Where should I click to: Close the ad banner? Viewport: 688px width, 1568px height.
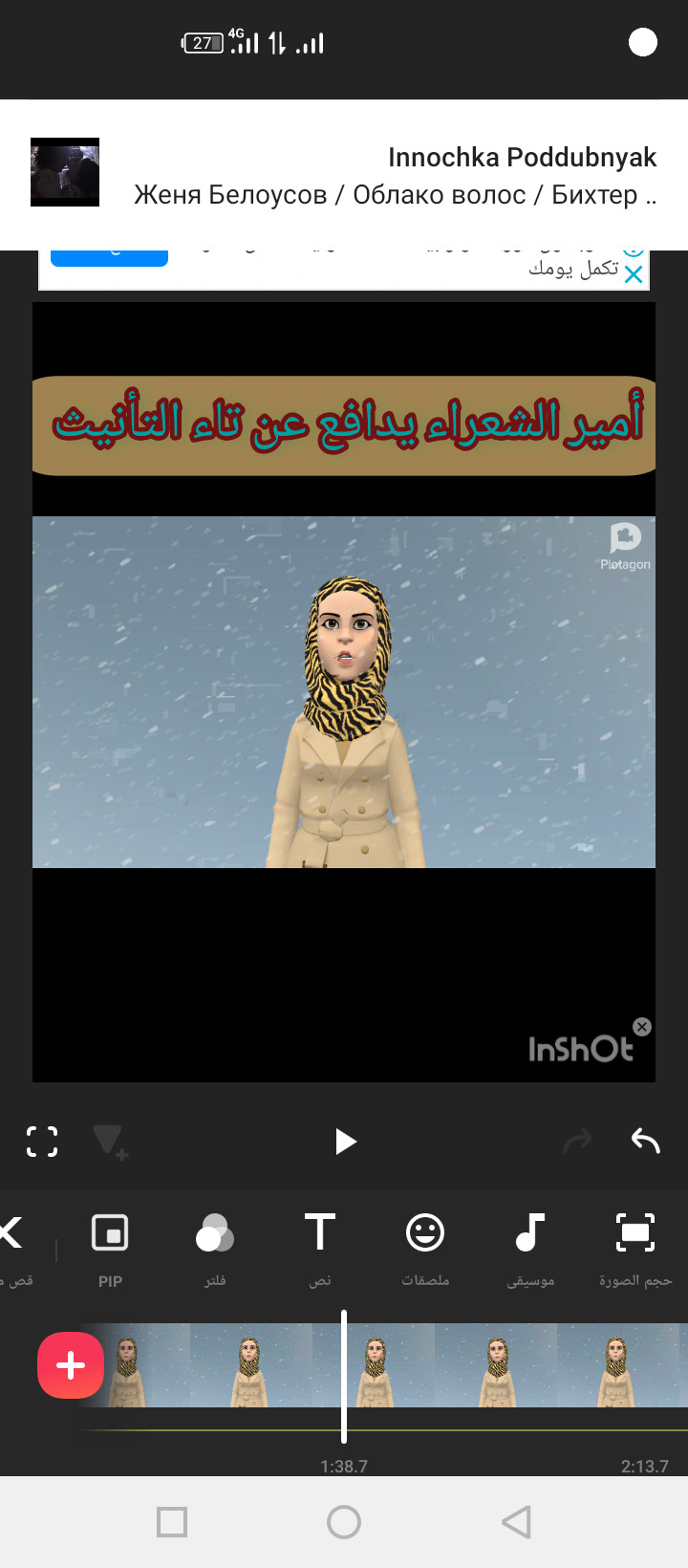tap(633, 274)
